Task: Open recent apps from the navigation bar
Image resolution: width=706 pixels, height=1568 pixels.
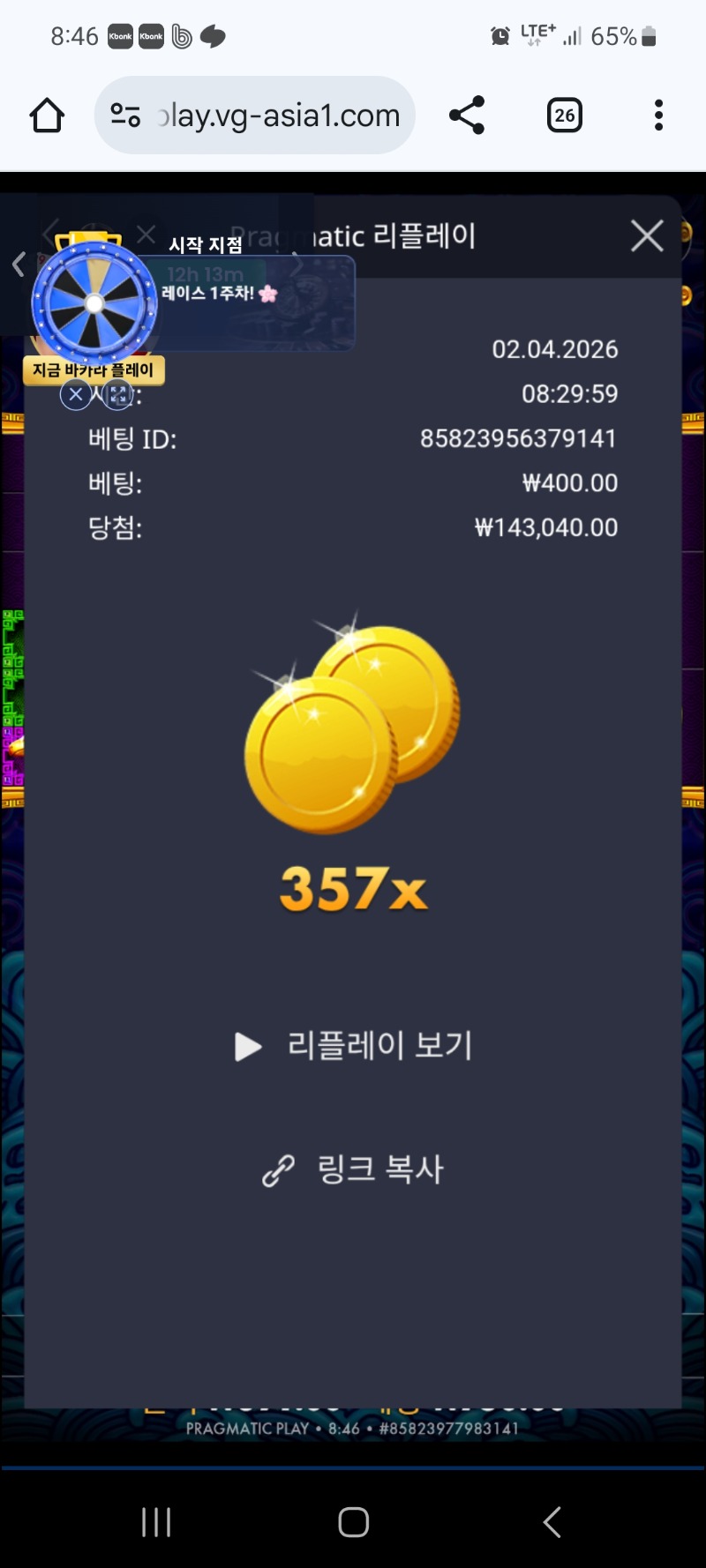Action: pyautogui.click(x=156, y=1522)
